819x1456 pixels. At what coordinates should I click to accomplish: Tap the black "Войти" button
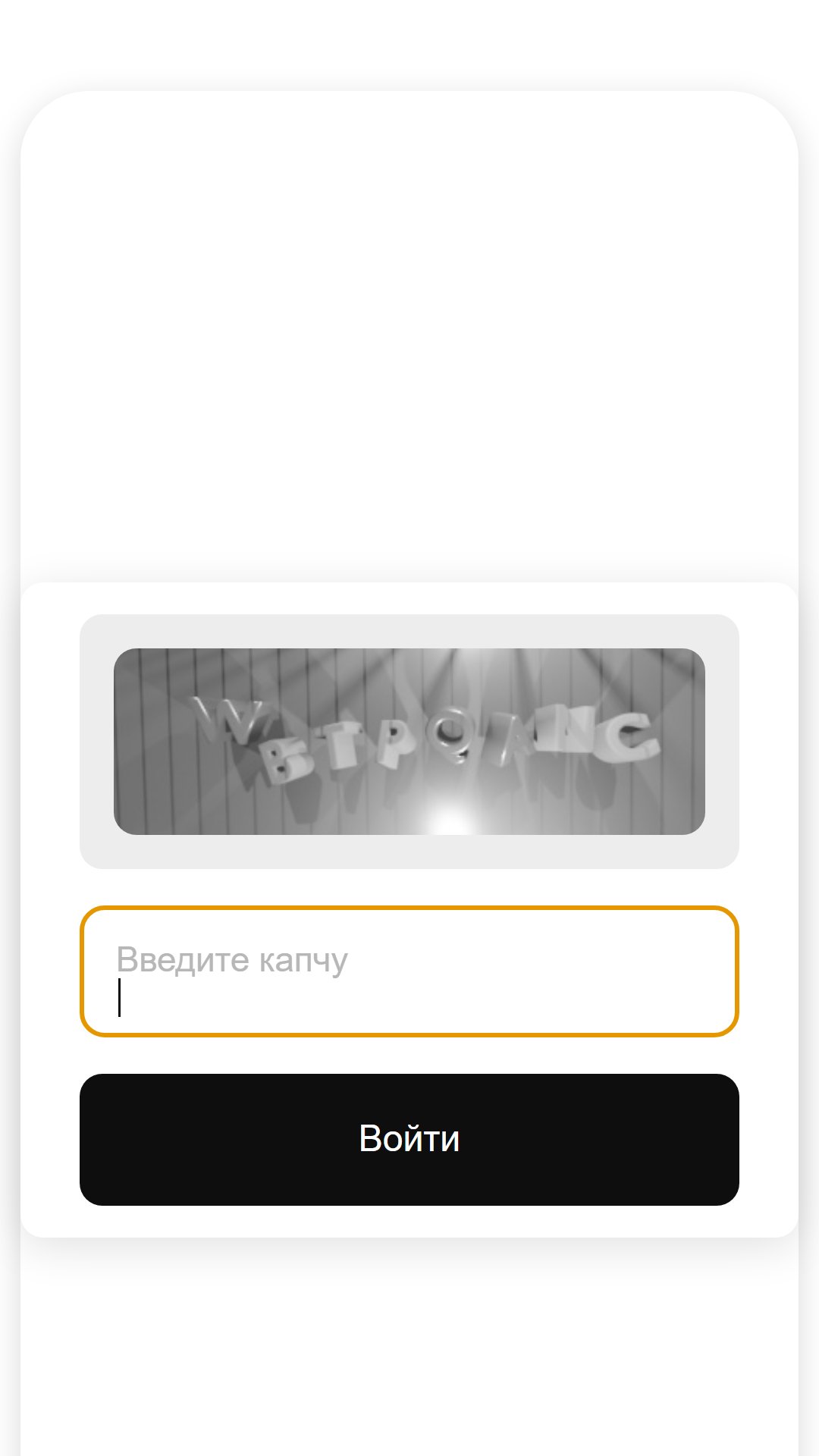point(409,1139)
